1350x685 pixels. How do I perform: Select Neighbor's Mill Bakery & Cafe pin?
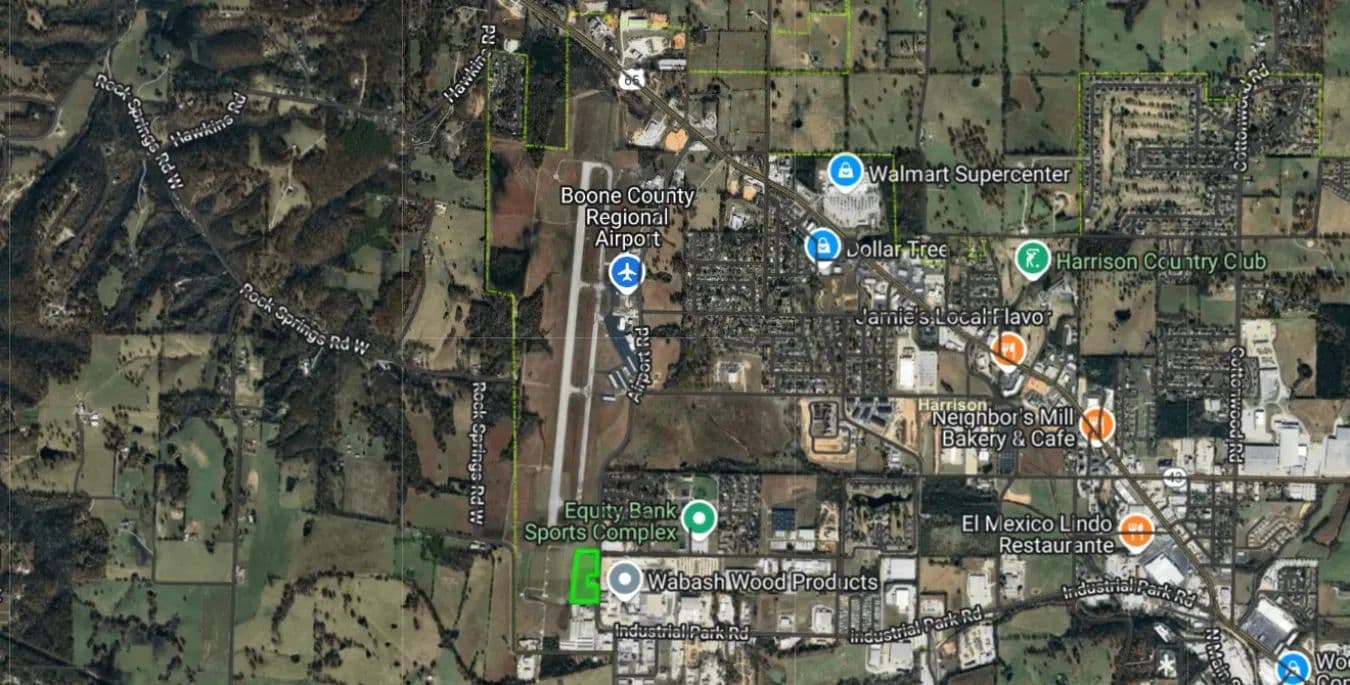click(1097, 427)
